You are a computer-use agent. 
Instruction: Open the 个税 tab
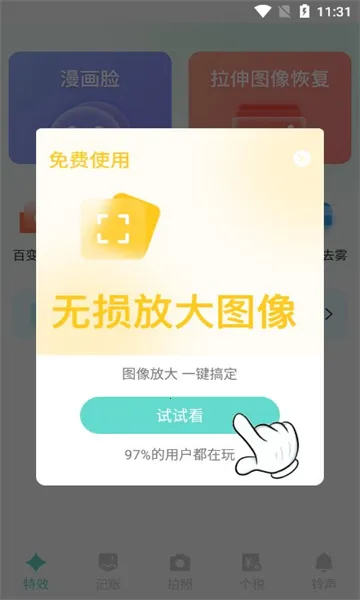tap(252, 571)
